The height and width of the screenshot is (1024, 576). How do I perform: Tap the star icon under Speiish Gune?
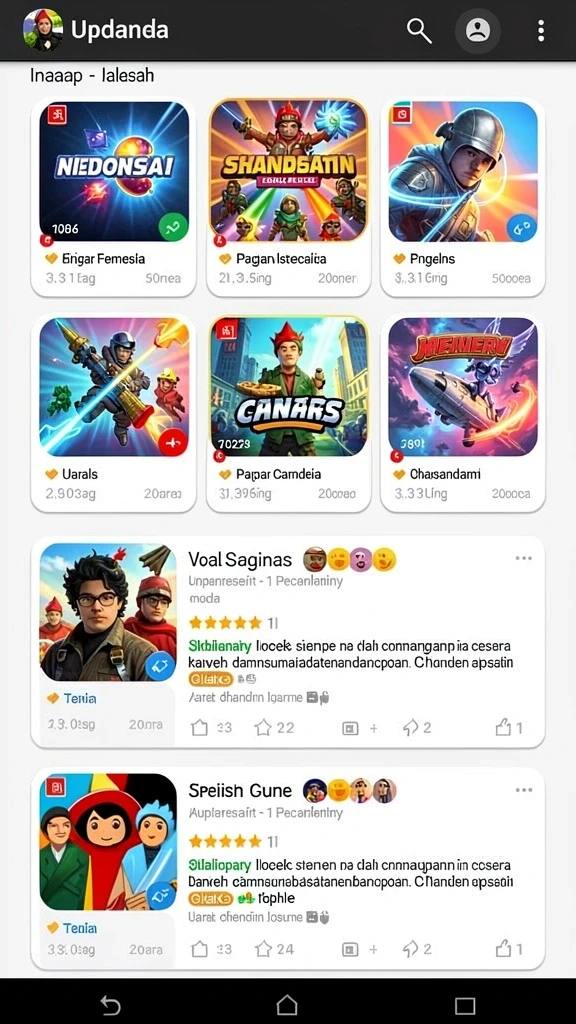[263, 949]
